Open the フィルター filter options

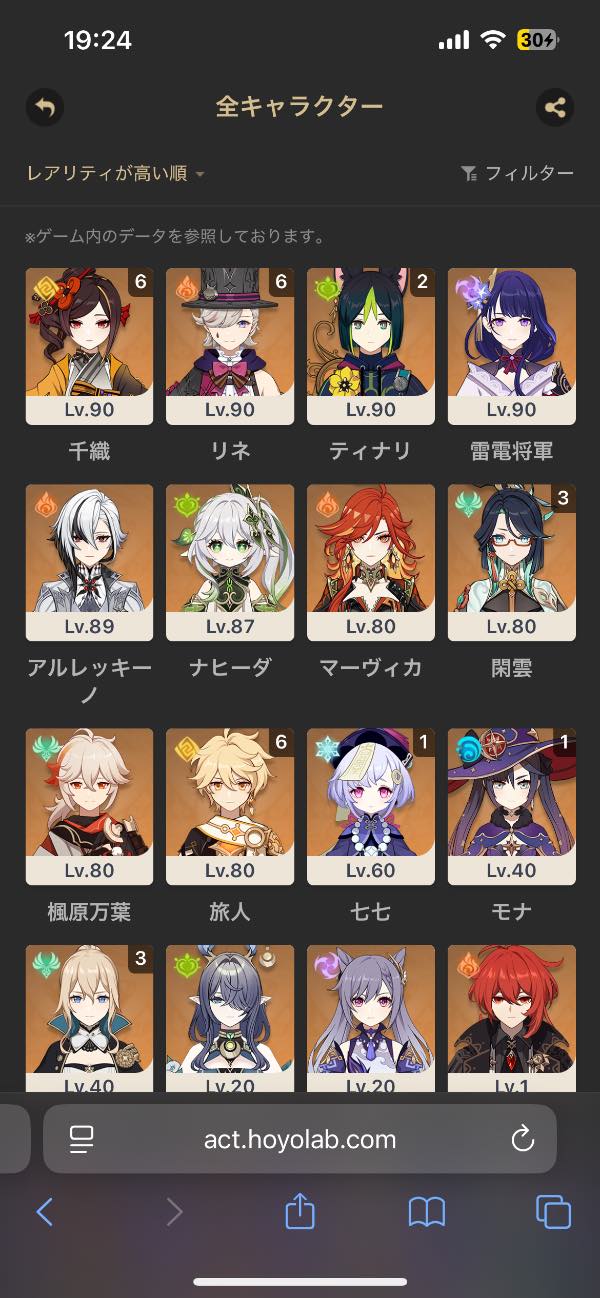click(x=518, y=174)
